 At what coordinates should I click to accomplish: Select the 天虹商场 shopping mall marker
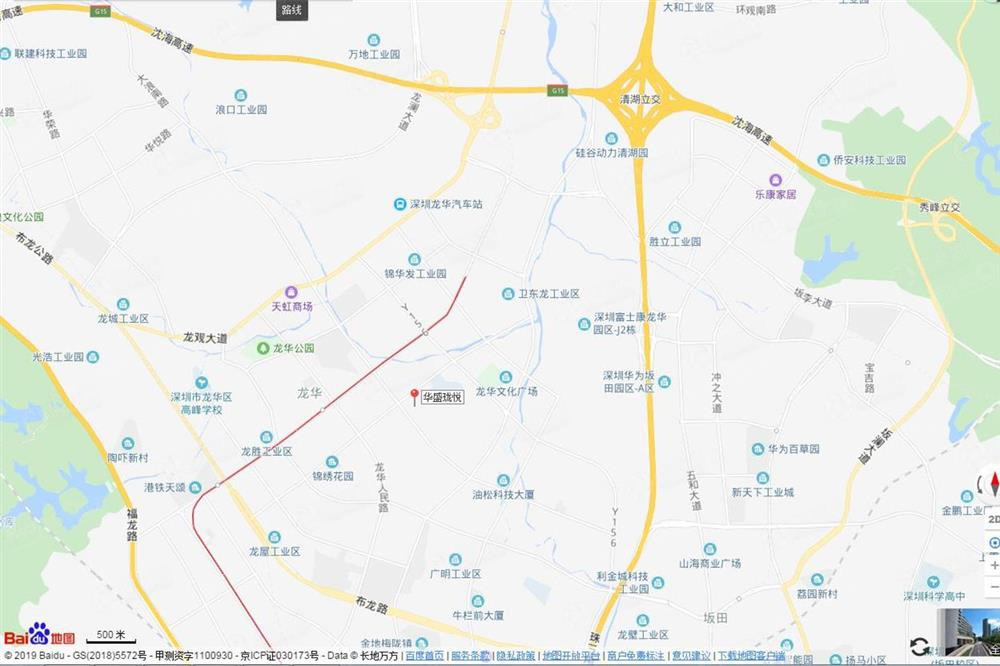click(291, 291)
